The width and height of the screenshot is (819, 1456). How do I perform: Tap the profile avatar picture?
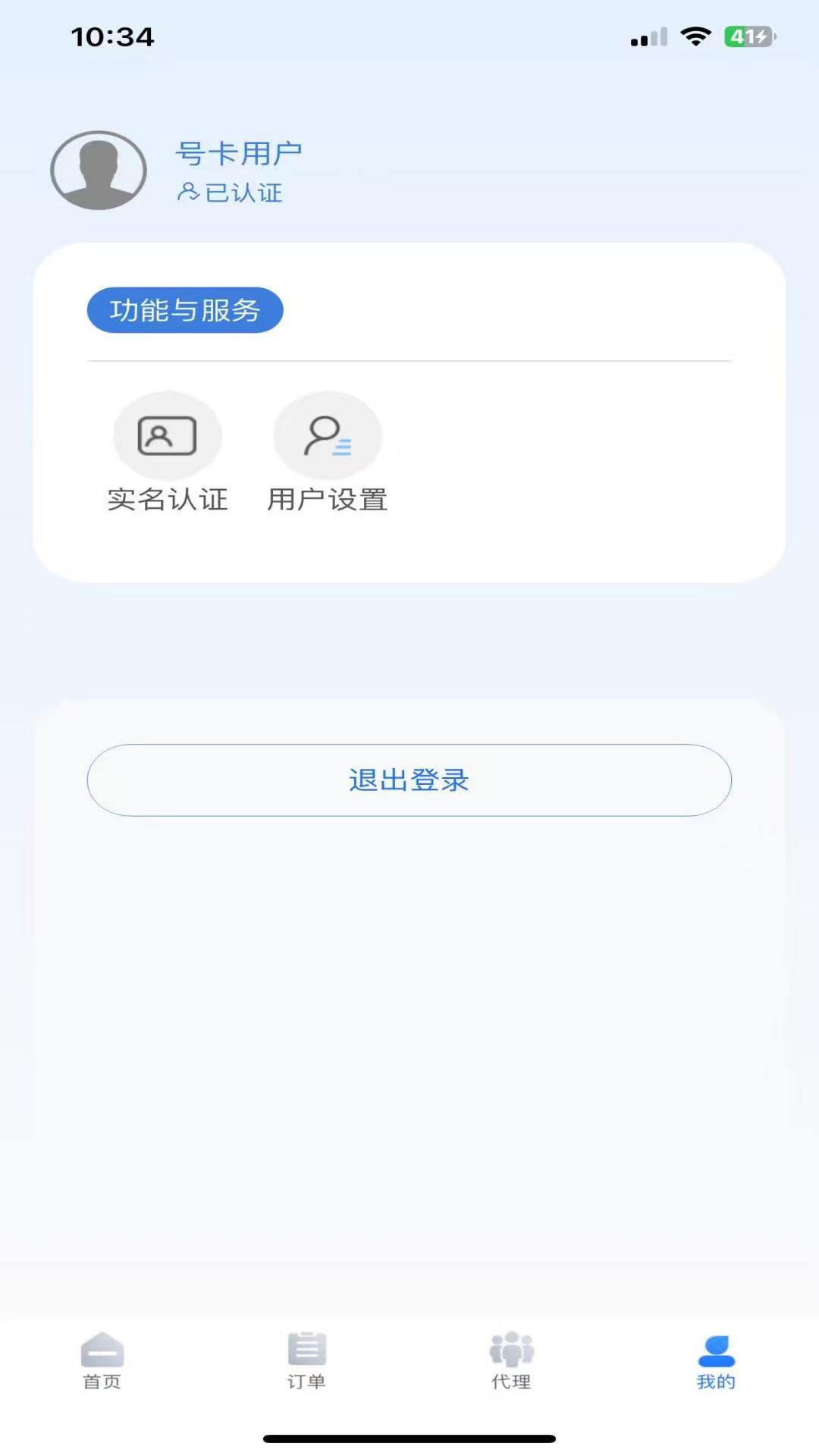click(99, 171)
